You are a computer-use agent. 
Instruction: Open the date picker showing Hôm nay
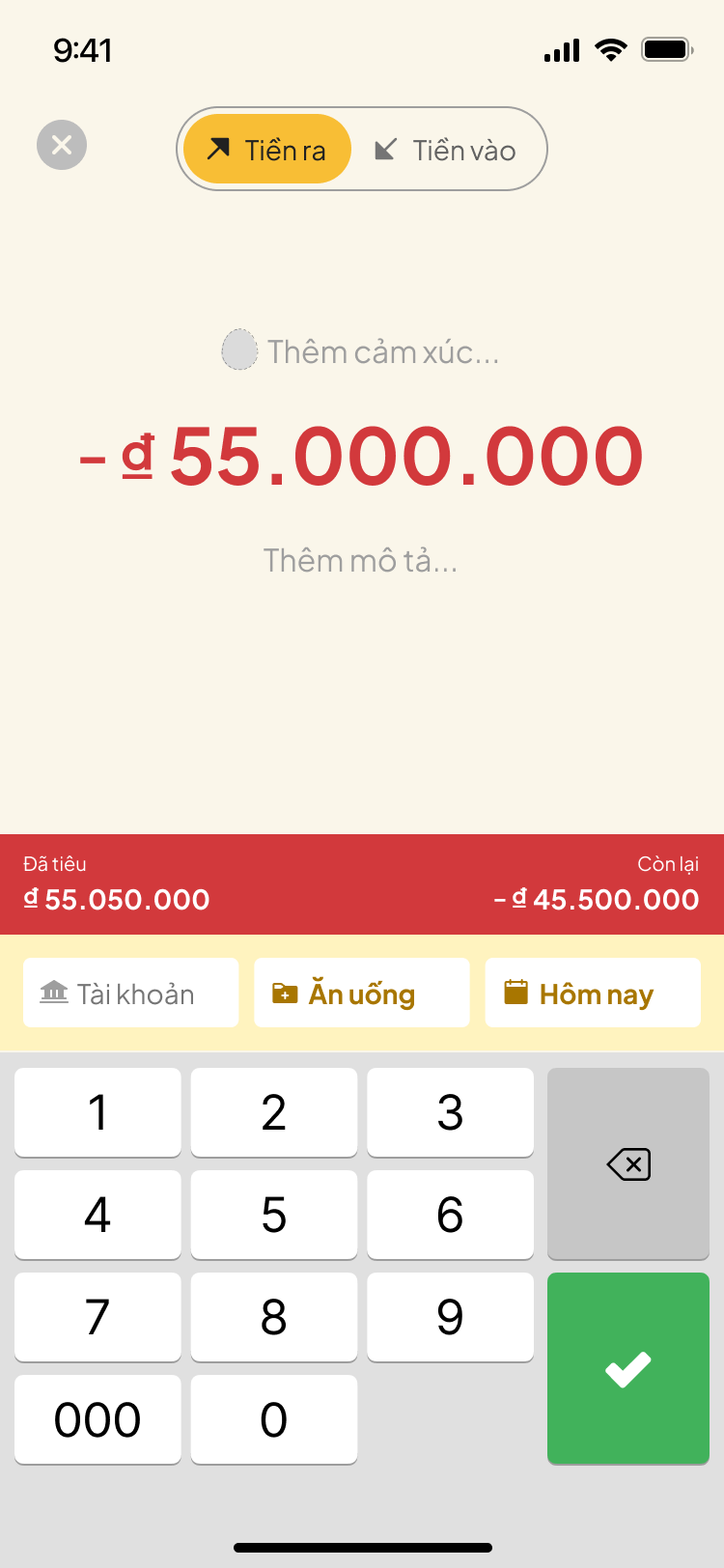pyautogui.click(x=593, y=992)
